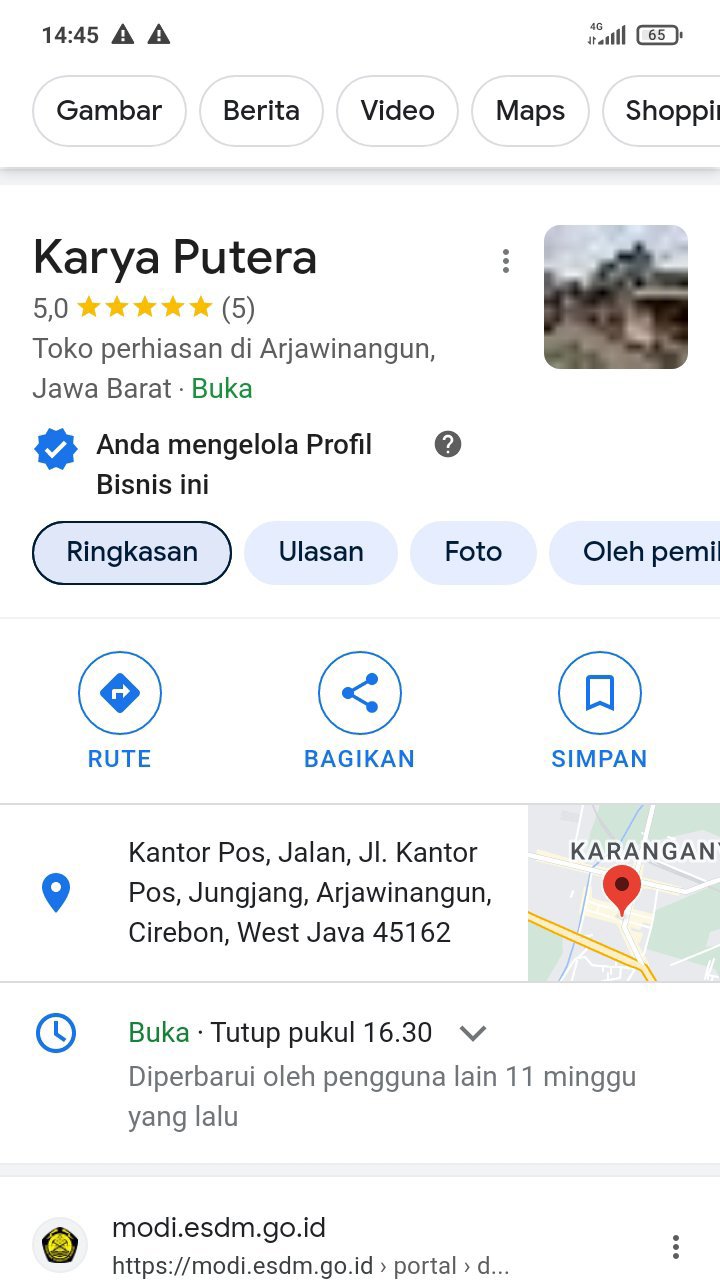Get directions with the RUTE button

click(120, 711)
